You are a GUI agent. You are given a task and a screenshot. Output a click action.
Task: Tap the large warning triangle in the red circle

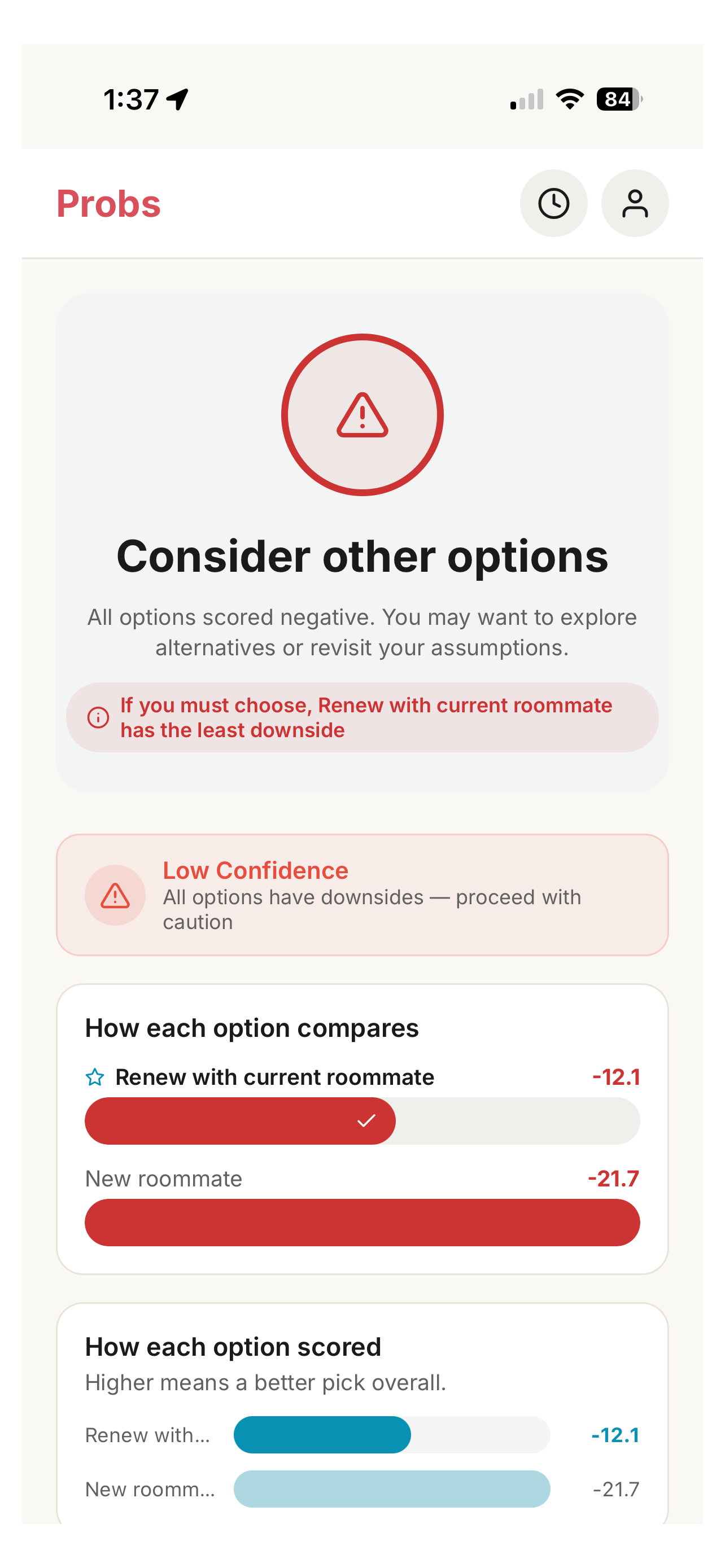[x=362, y=414]
